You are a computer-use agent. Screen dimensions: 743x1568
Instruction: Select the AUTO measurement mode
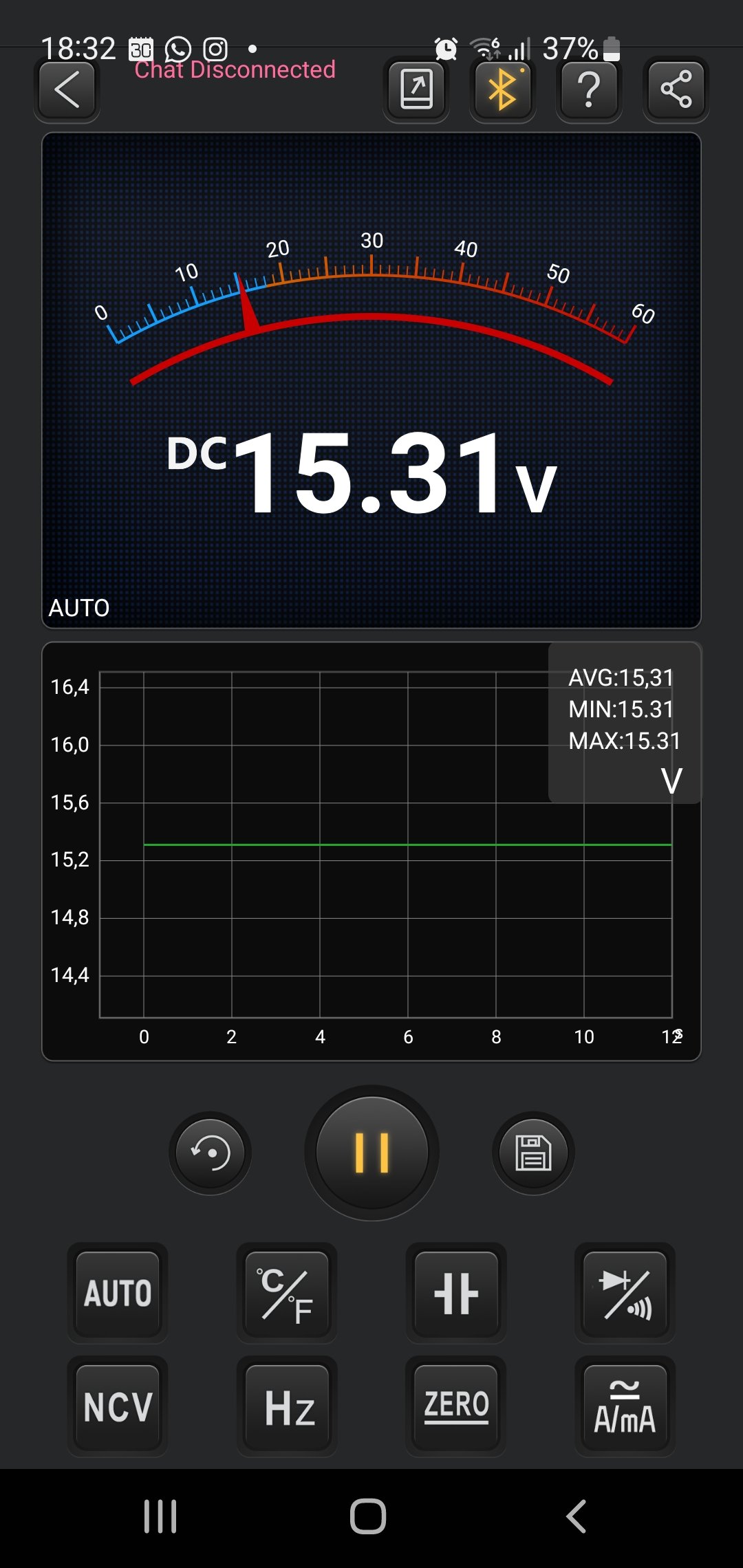point(118,1293)
